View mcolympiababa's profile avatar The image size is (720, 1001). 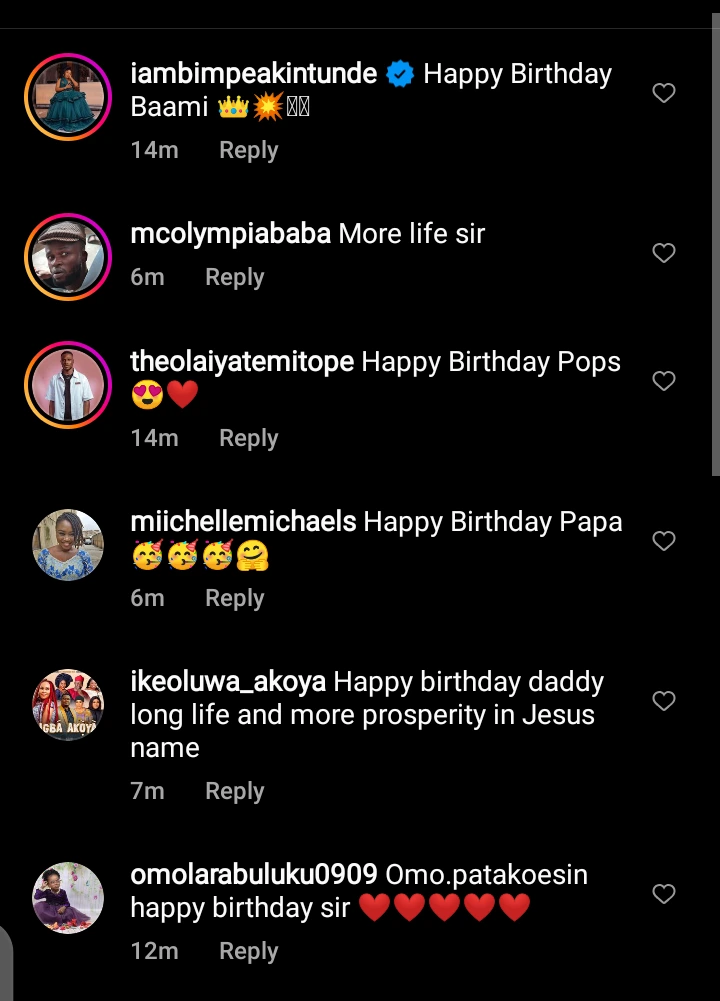point(68,257)
